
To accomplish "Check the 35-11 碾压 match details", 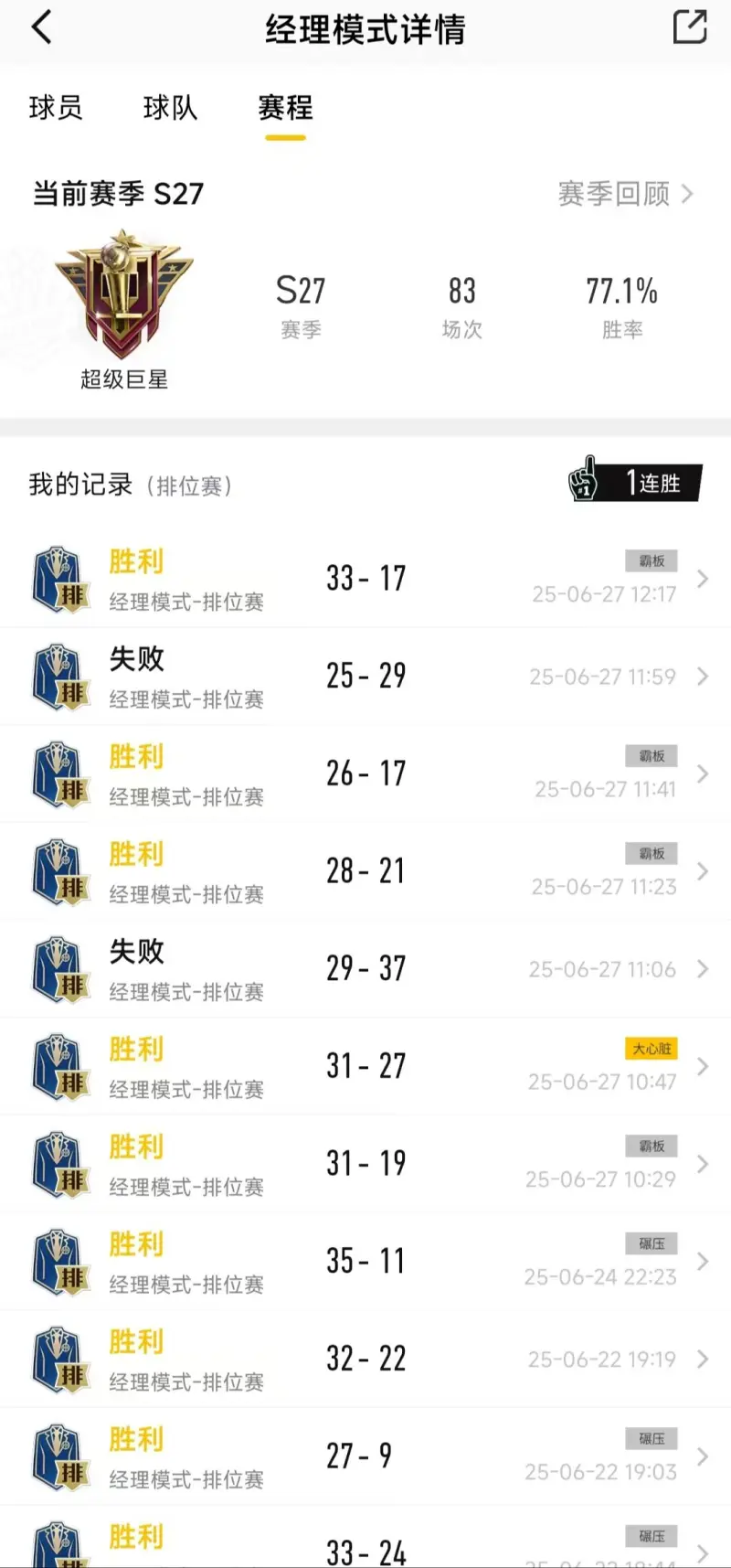I will [365, 1262].
